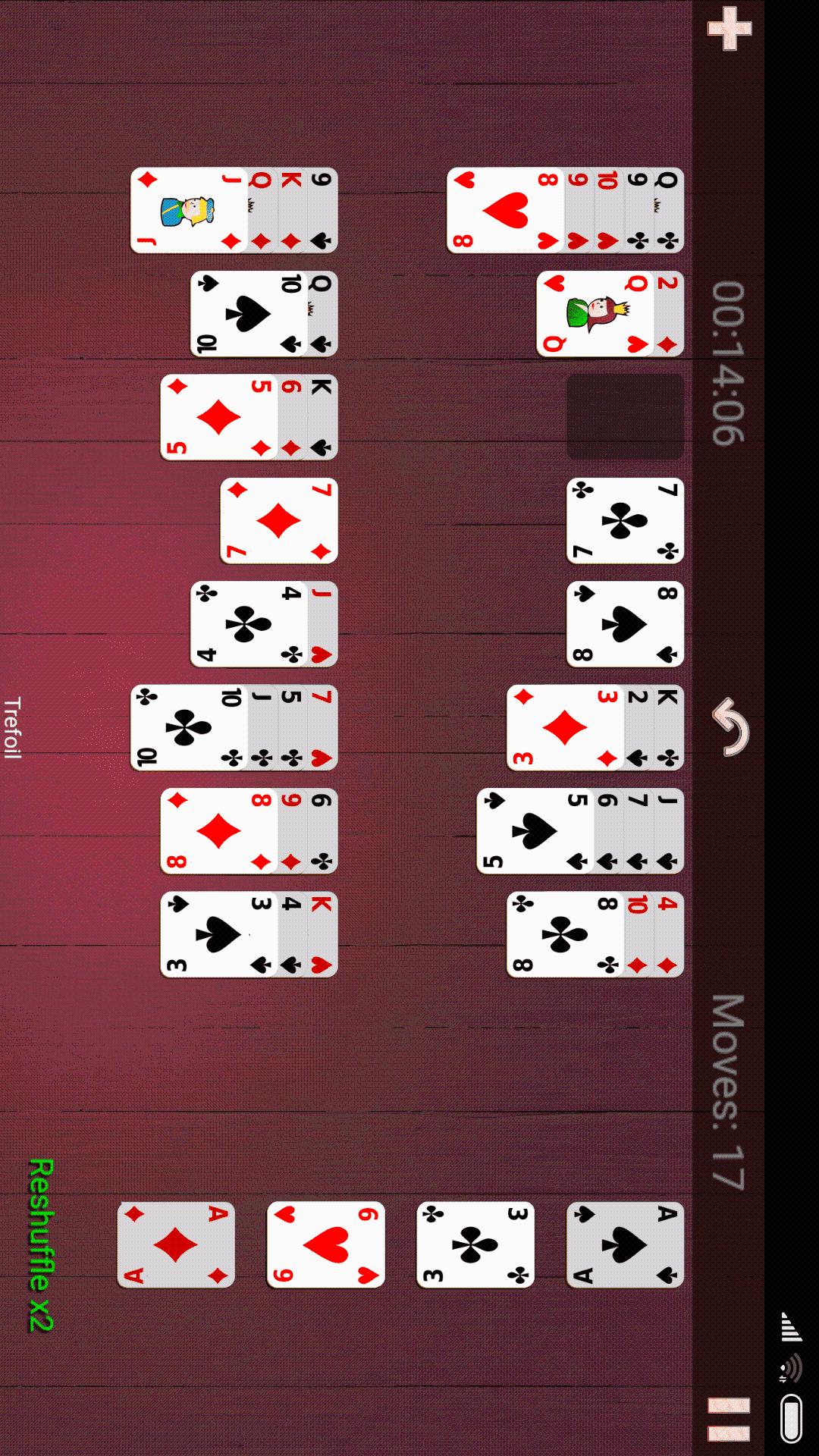Select the 8 of hearts card
This screenshot has width=819, height=1456.
[506, 211]
